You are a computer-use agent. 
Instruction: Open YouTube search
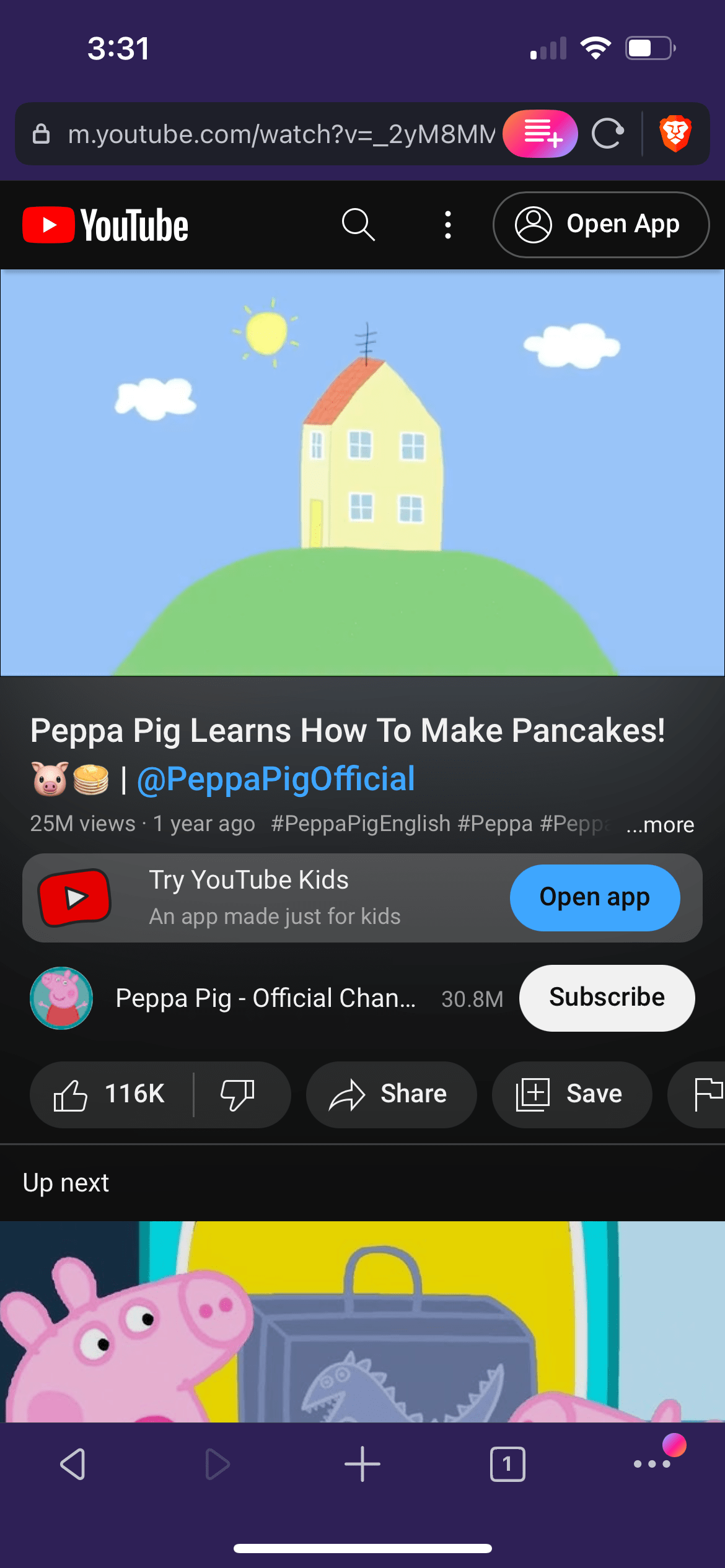[x=358, y=225]
